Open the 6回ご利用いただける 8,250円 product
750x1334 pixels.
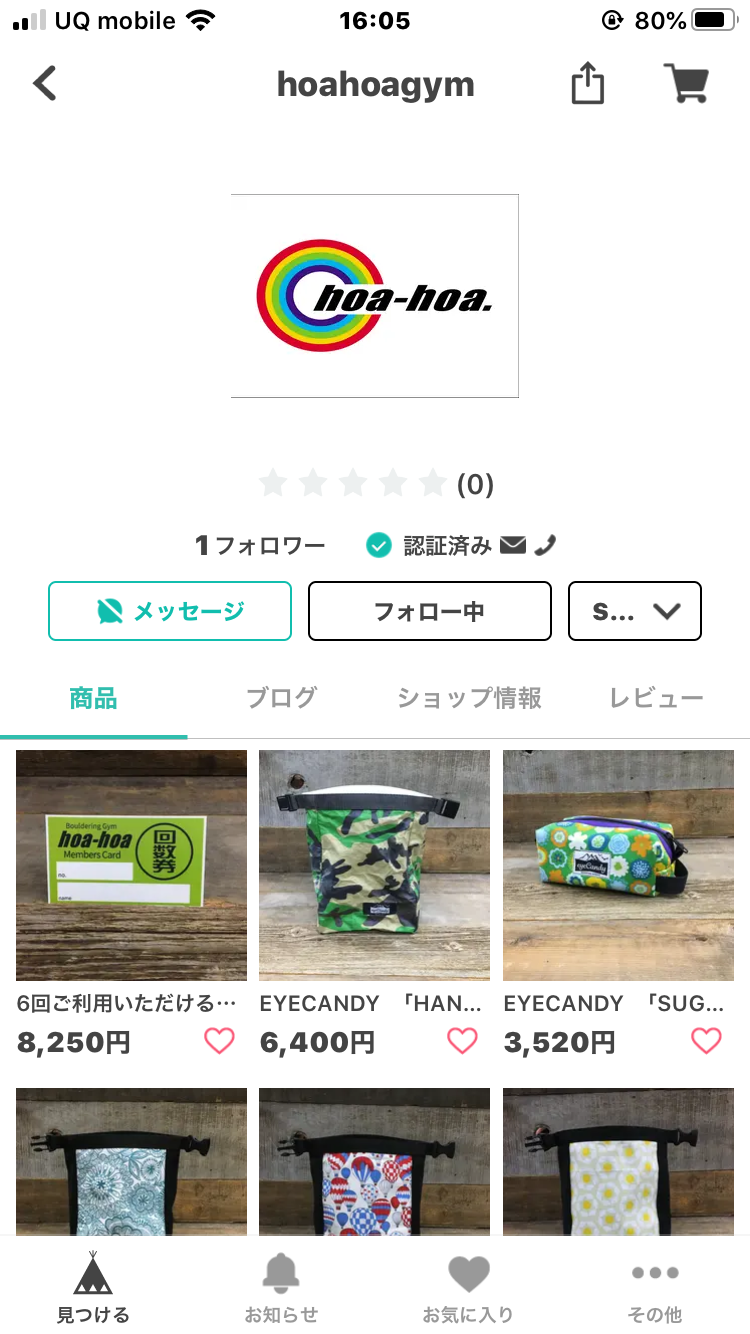[131, 866]
